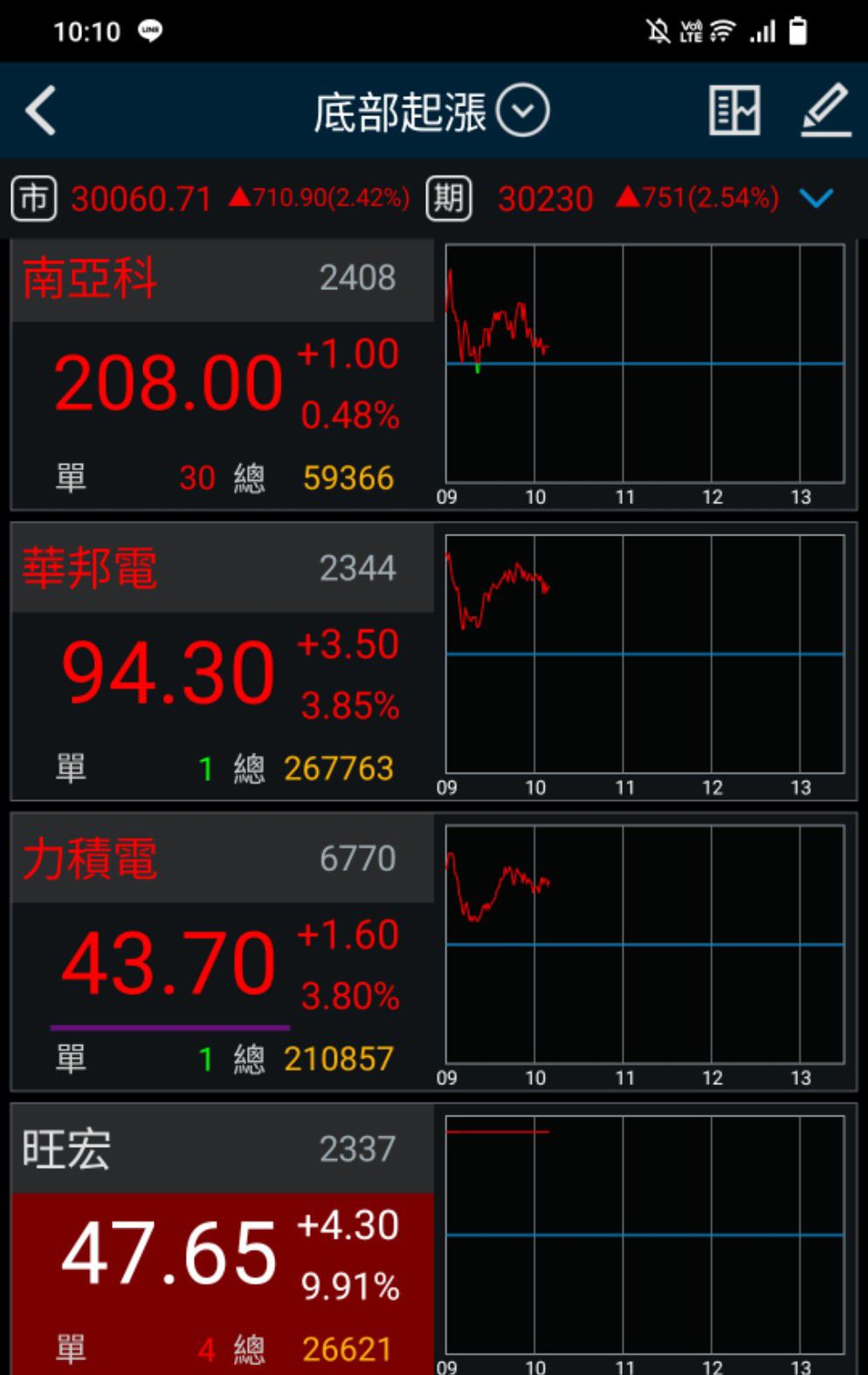Go back using the top-left arrow
Screen dimensions: 868x1375
click(41, 111)
